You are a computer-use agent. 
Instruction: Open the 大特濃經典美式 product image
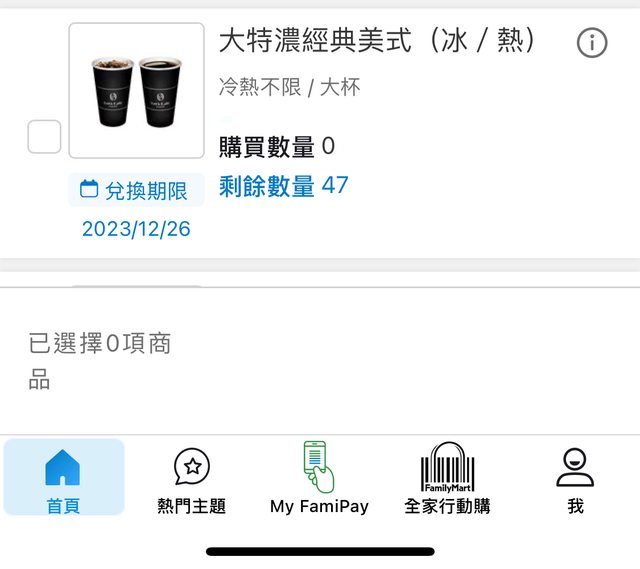136,91
